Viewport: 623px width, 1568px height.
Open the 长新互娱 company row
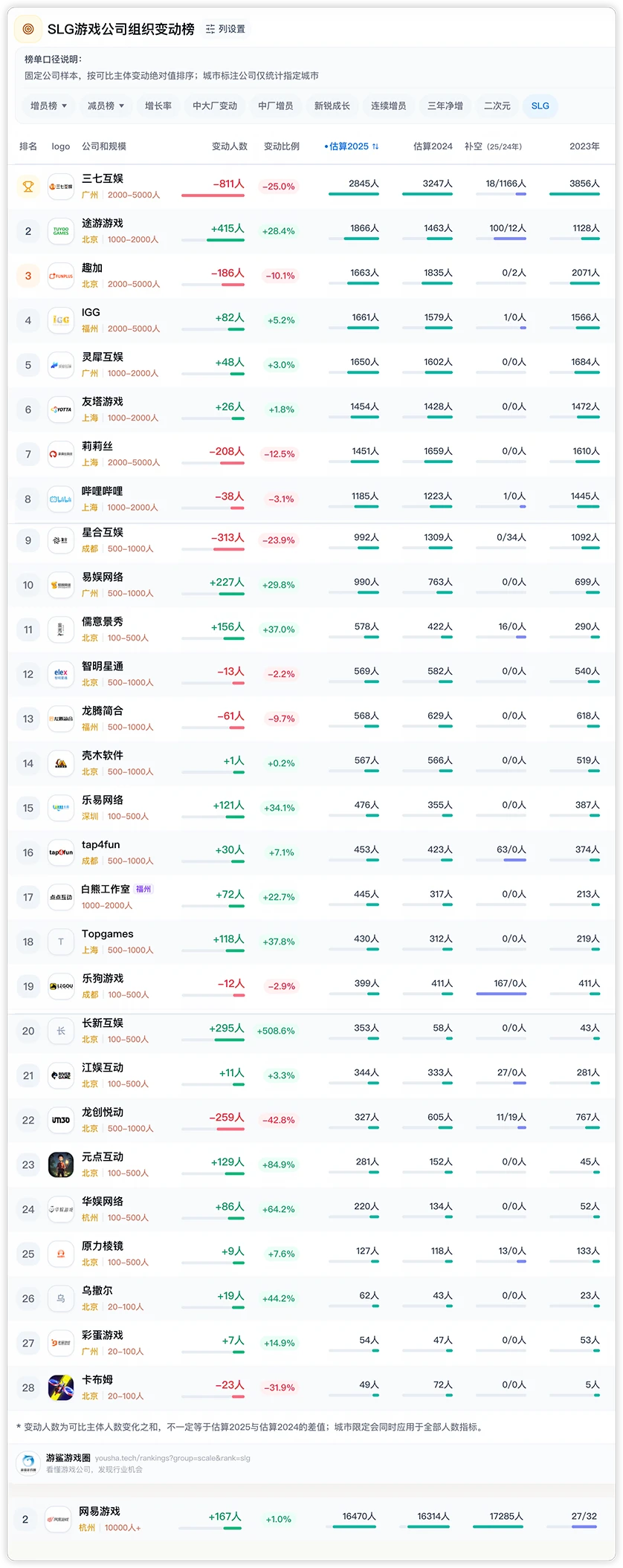(311, 1031)
